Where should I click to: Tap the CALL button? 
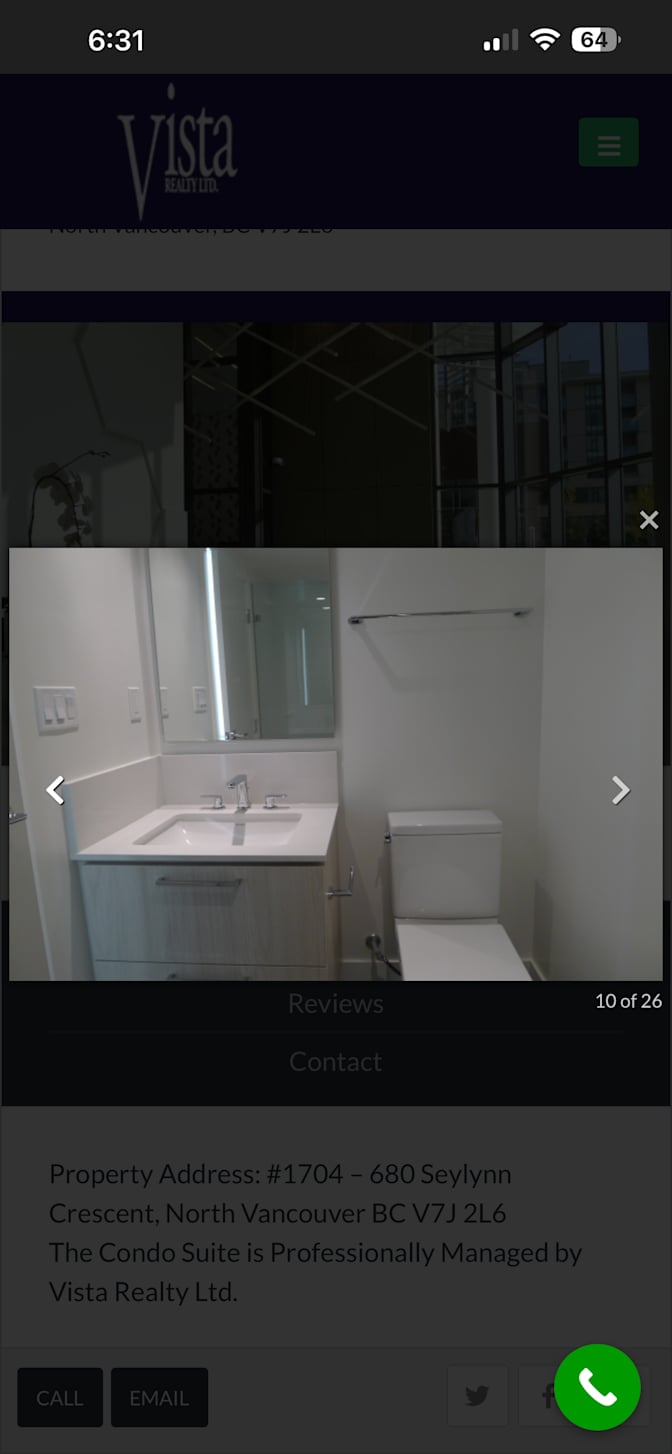pyautogui.click(x=60, y=1397)
